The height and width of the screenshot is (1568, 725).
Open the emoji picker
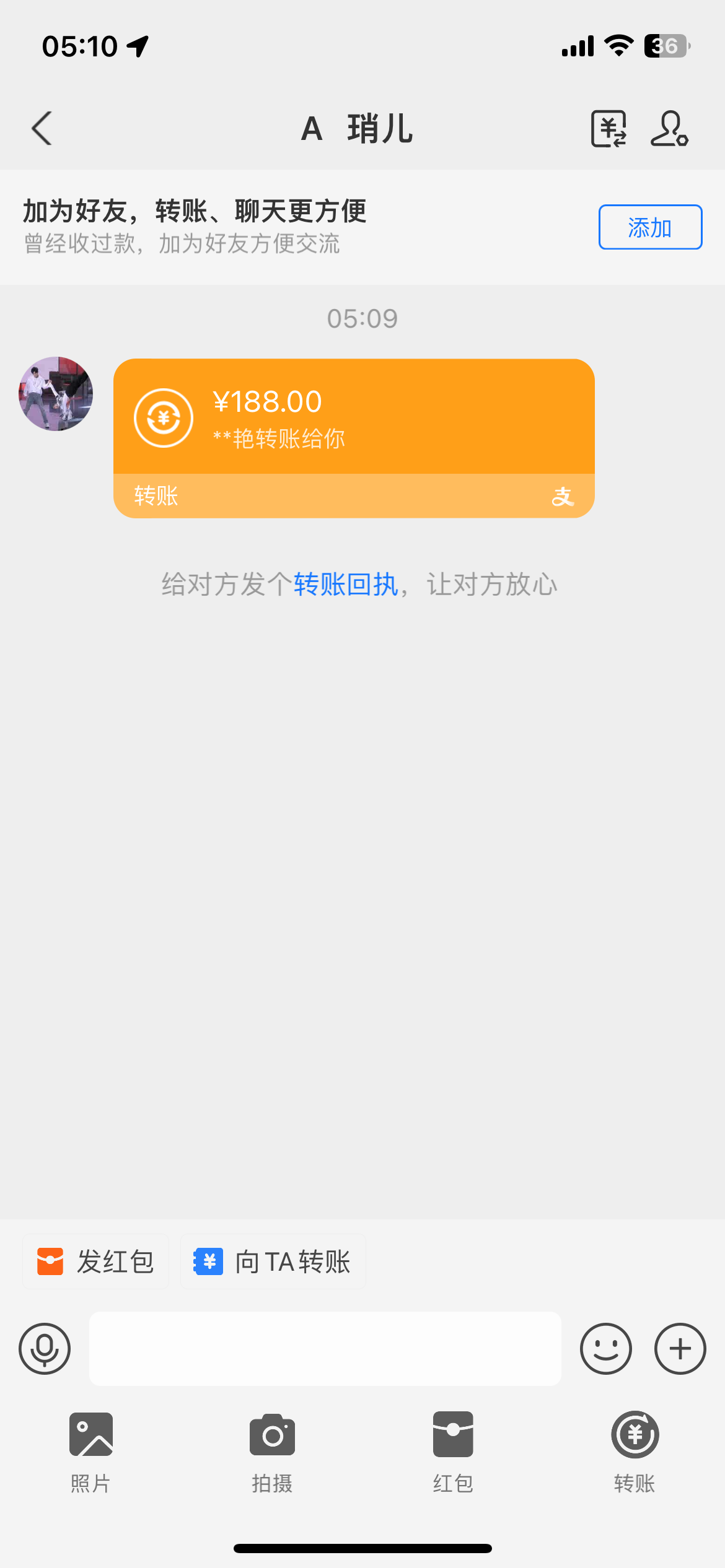pyautogui.click(x=605, y=1348)
